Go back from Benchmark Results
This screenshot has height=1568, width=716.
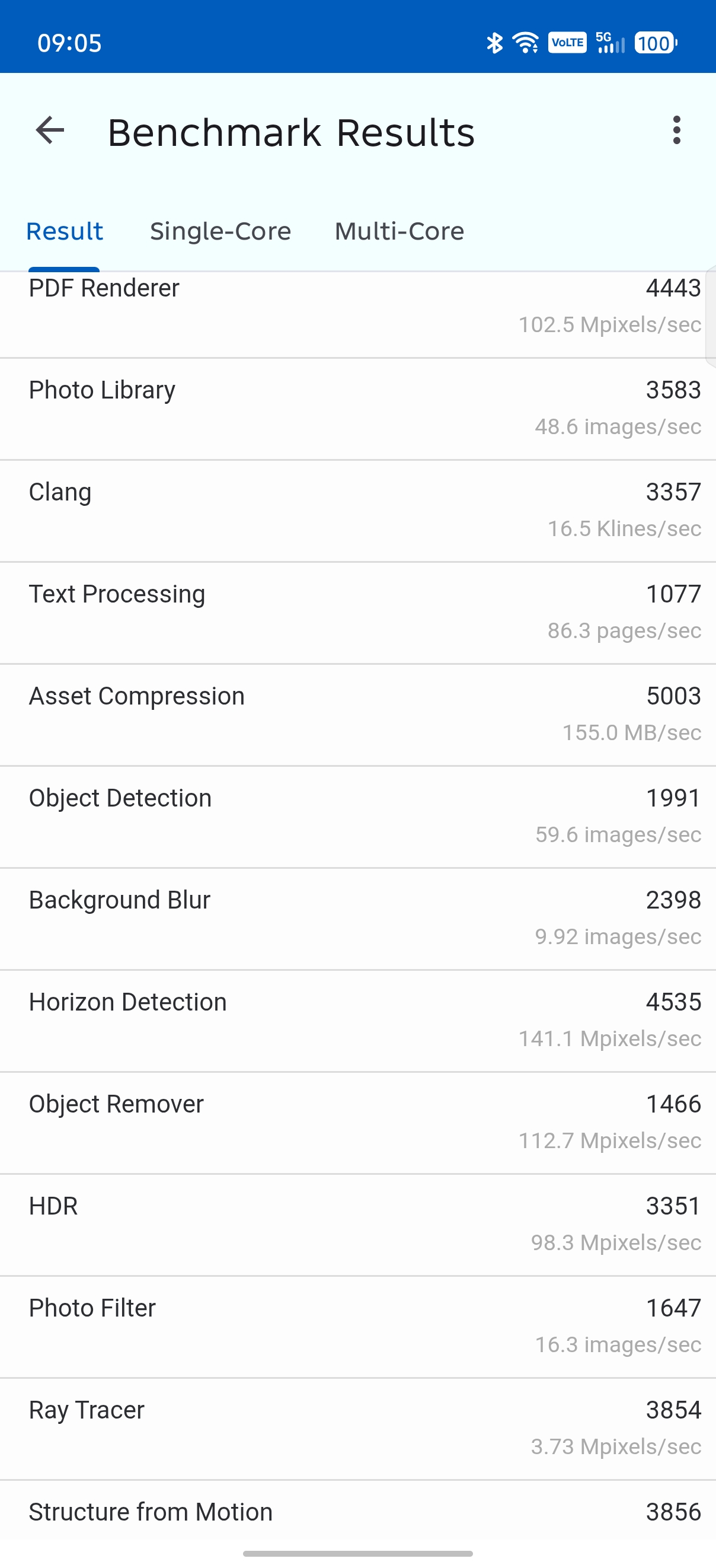point(50,130)
